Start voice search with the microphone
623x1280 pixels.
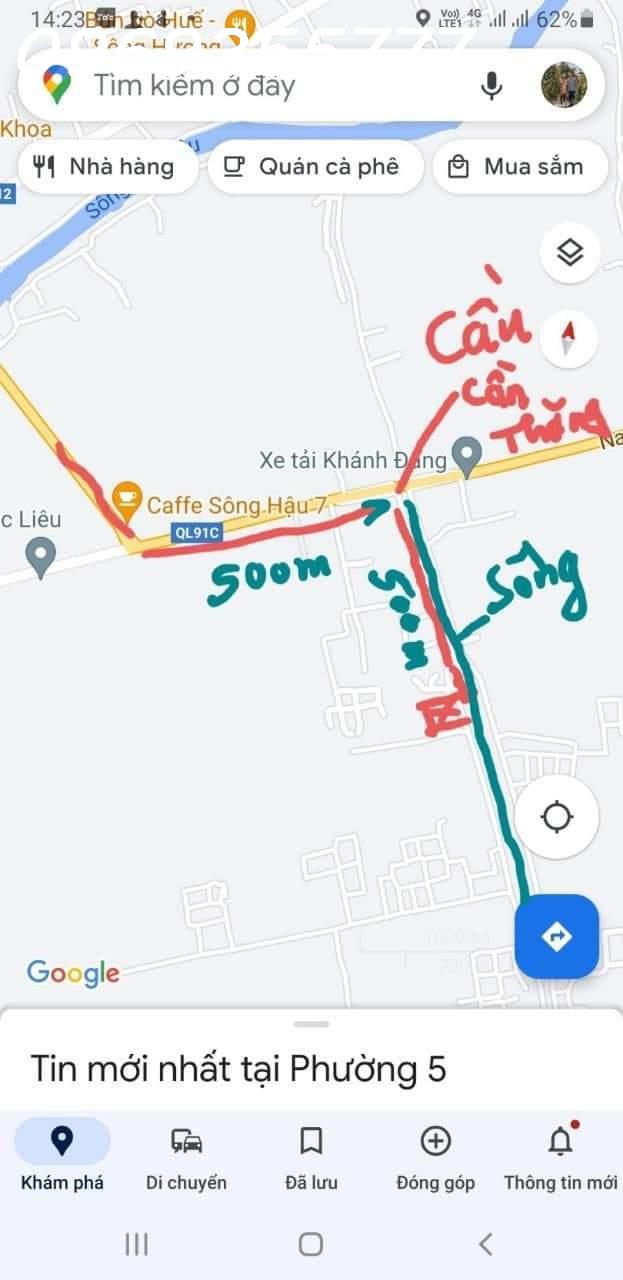[x=491, y=86]
